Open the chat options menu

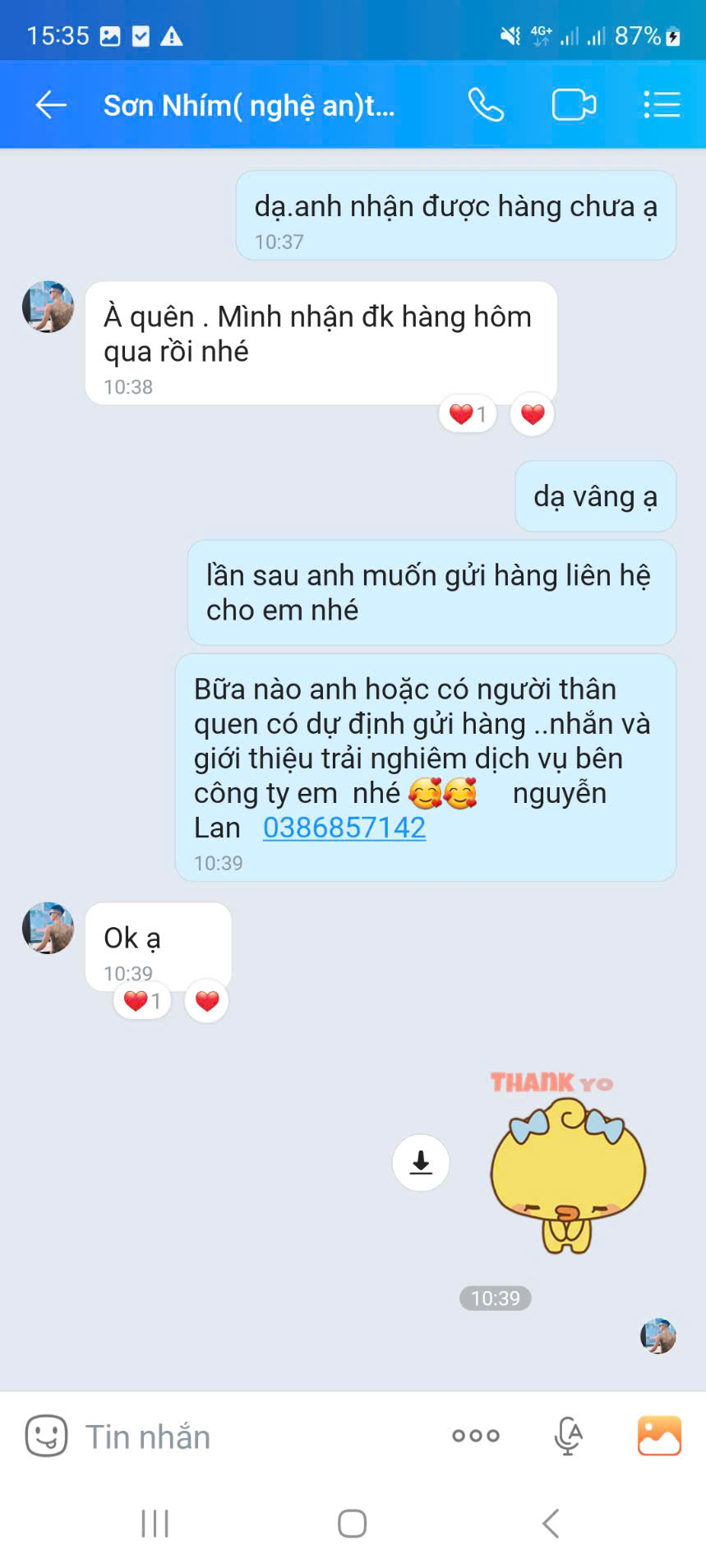click(x=662, y=105)
